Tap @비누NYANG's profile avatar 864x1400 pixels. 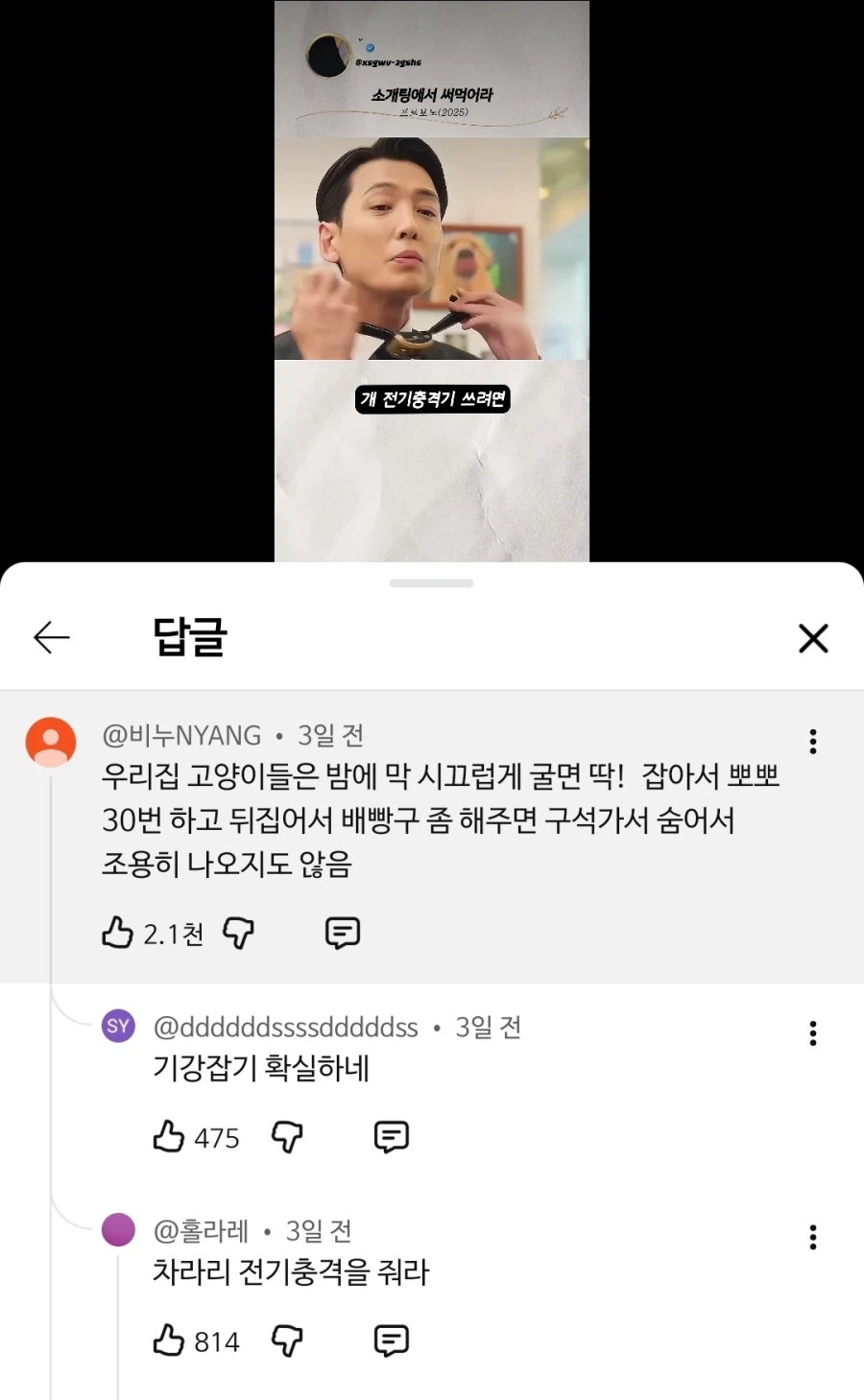coord(51,742)
